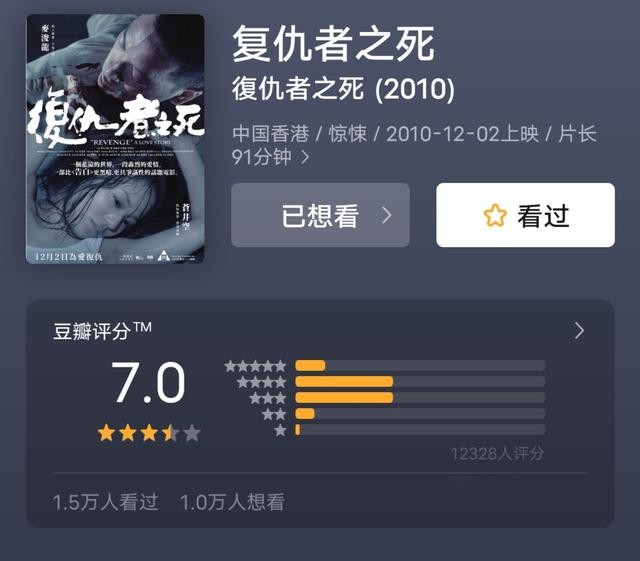
Task: Mark the movie as 看过
Action: click(525, 215)
